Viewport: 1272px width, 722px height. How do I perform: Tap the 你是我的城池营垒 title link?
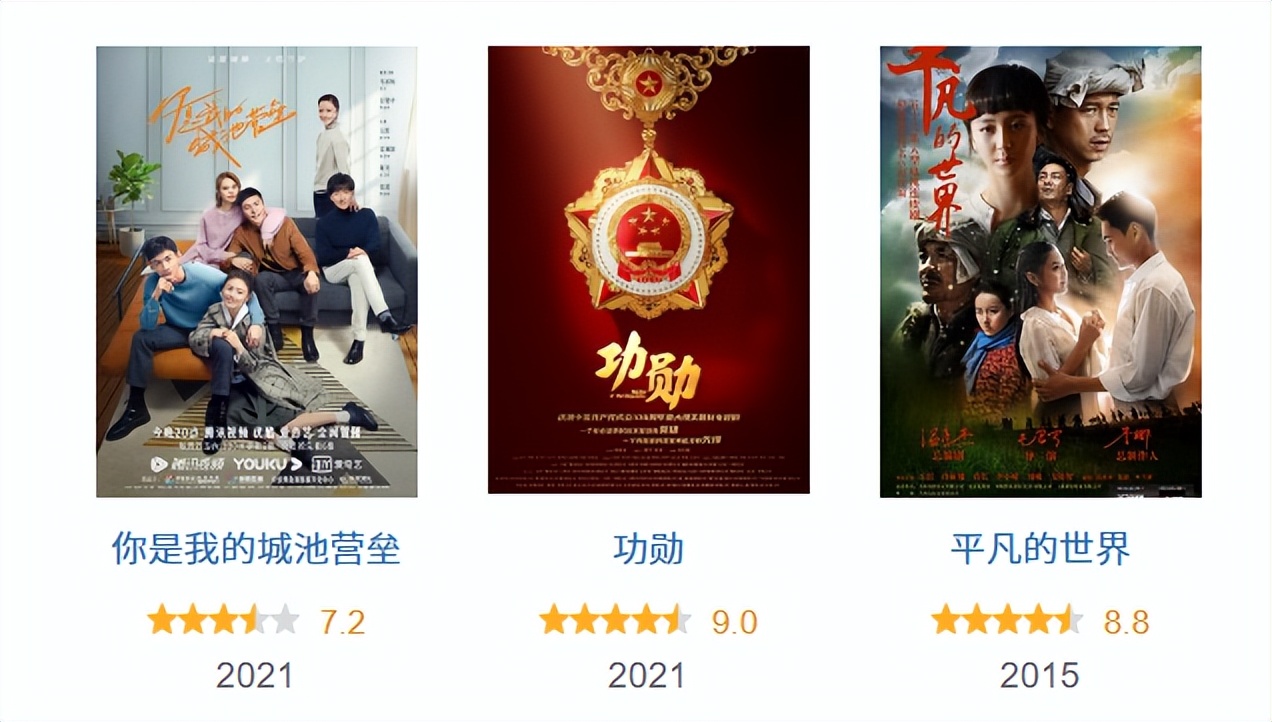click(256, 549)
